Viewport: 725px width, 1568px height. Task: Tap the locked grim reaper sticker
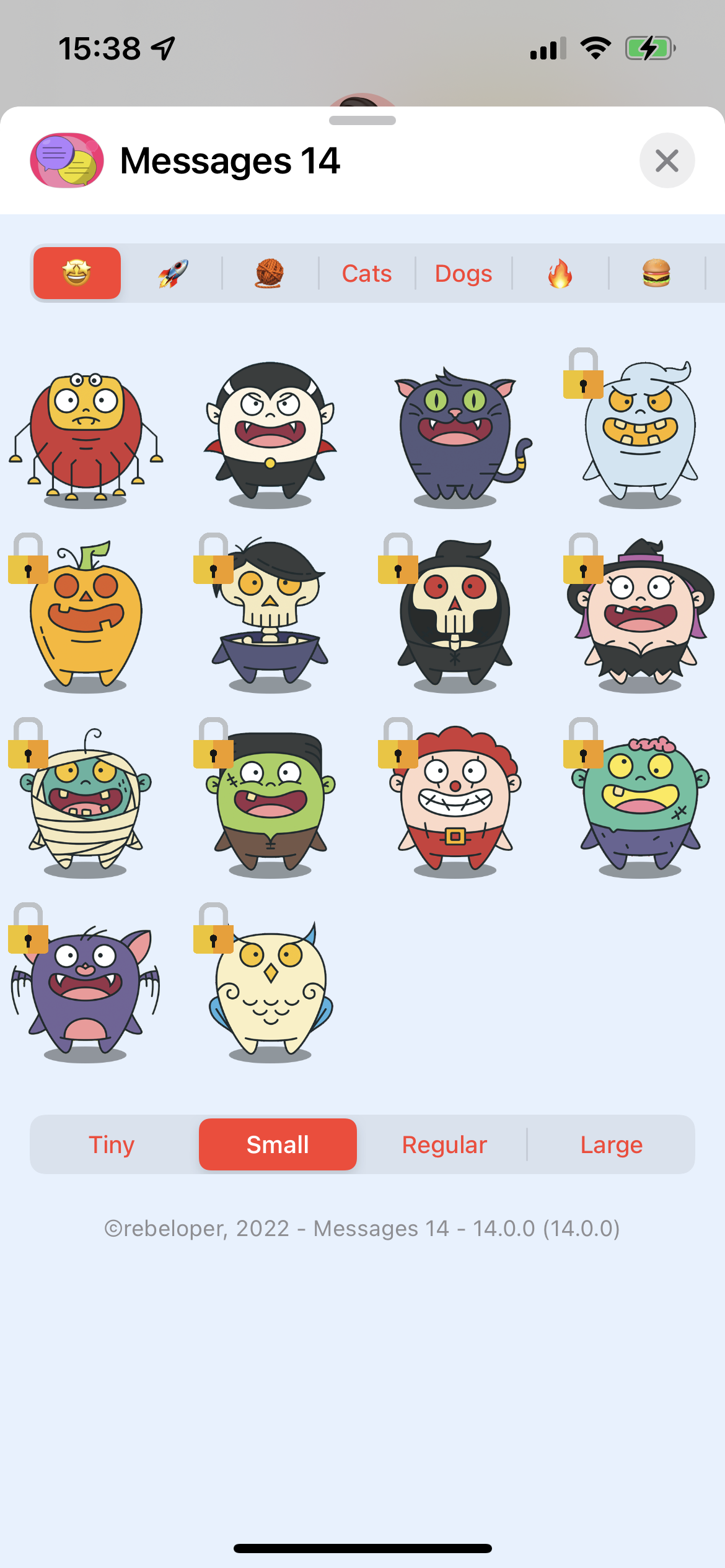click(x=455, y=616)
